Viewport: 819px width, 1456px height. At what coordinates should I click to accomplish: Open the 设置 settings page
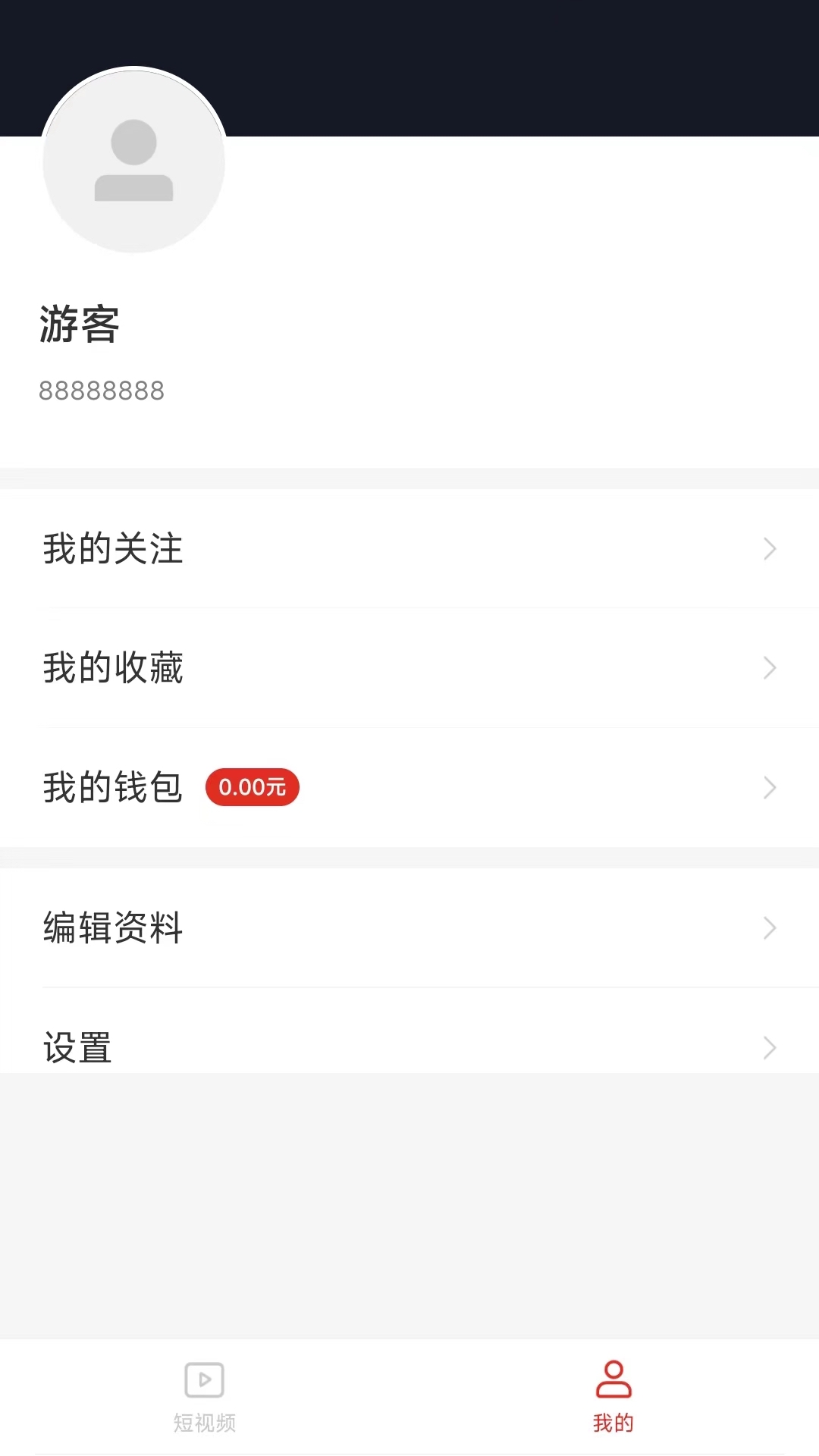tap(409, 1048)
